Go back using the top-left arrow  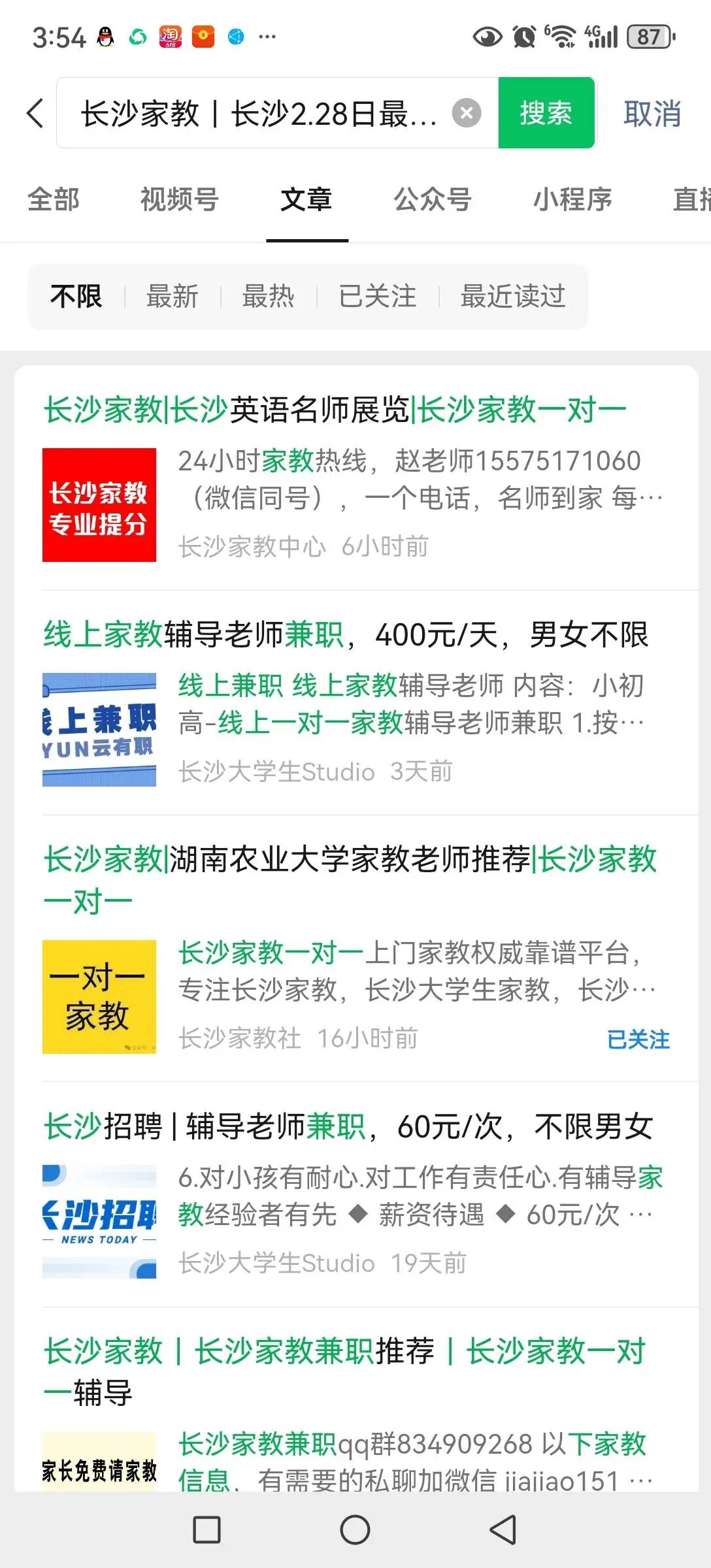[x=36, y=114]
